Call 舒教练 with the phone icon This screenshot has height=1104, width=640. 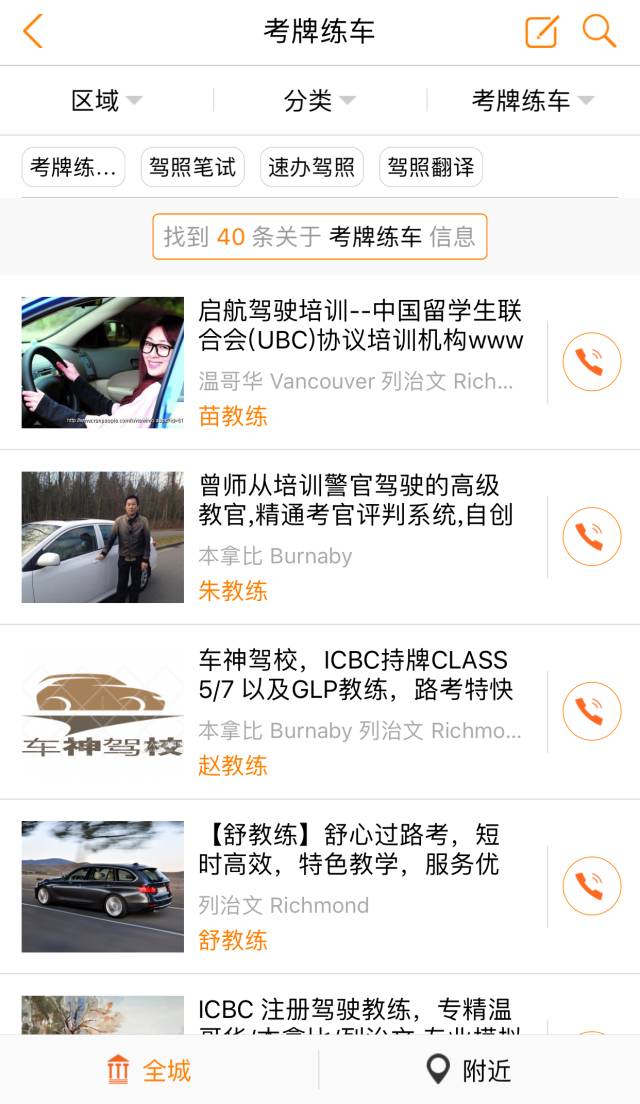pos(591,886)
